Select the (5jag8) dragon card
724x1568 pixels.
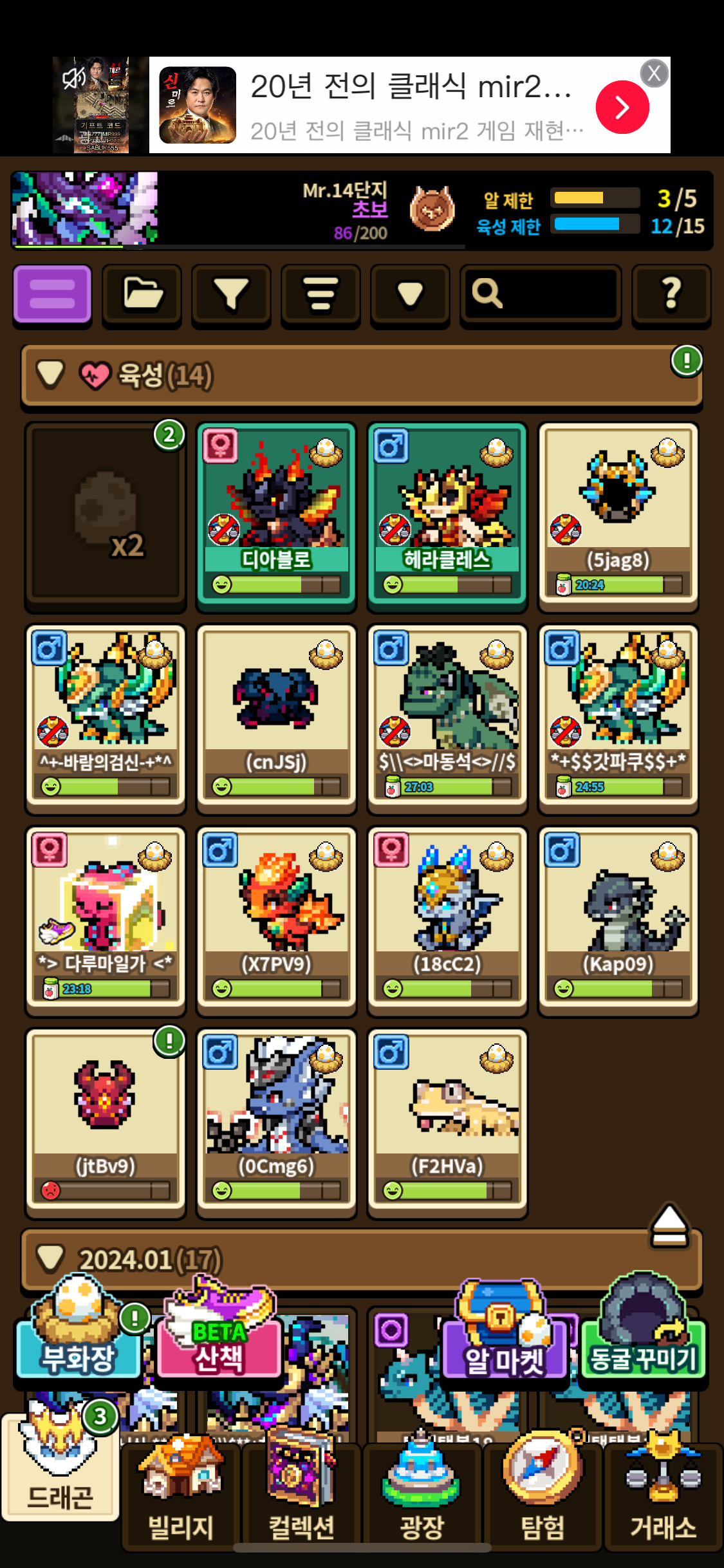[x=618, y=513]
